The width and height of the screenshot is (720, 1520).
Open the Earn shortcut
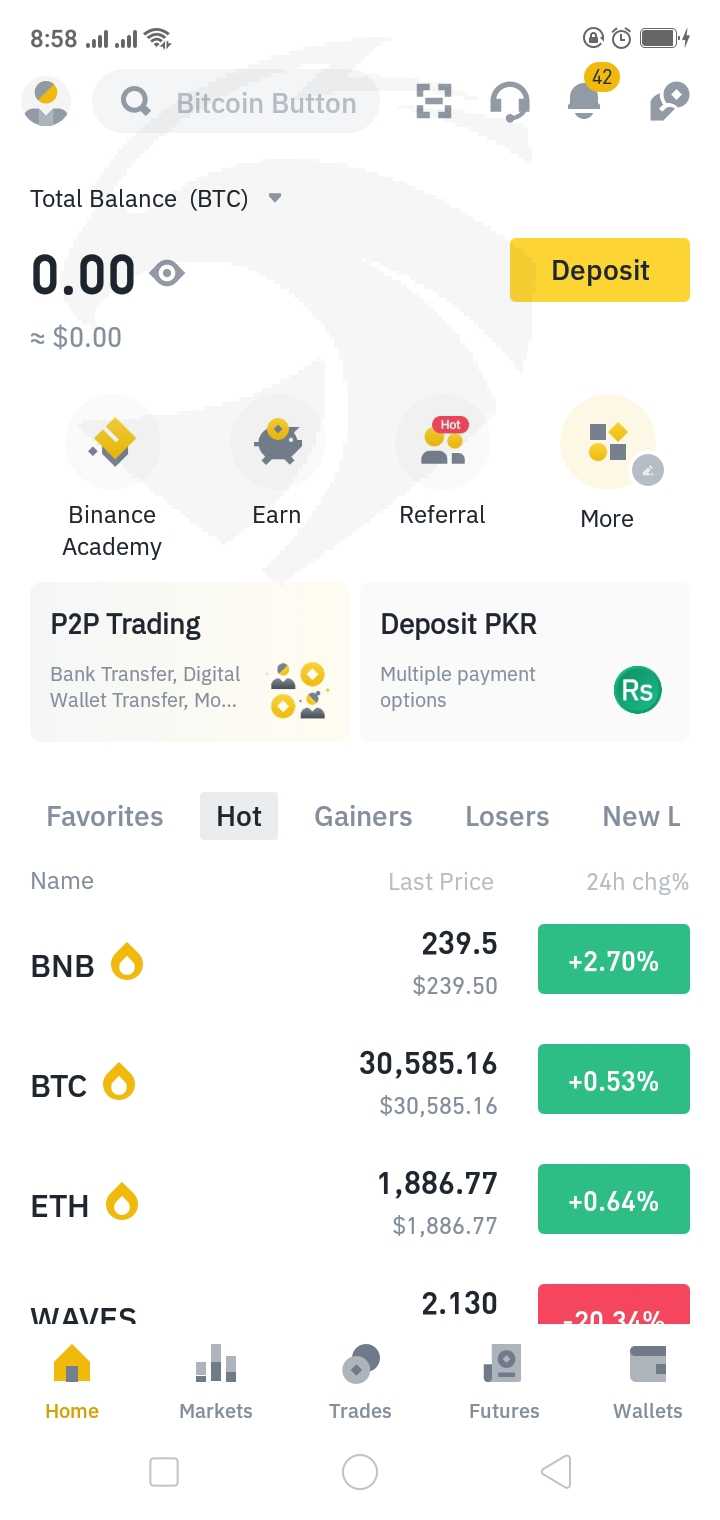[x=277, y=462]
